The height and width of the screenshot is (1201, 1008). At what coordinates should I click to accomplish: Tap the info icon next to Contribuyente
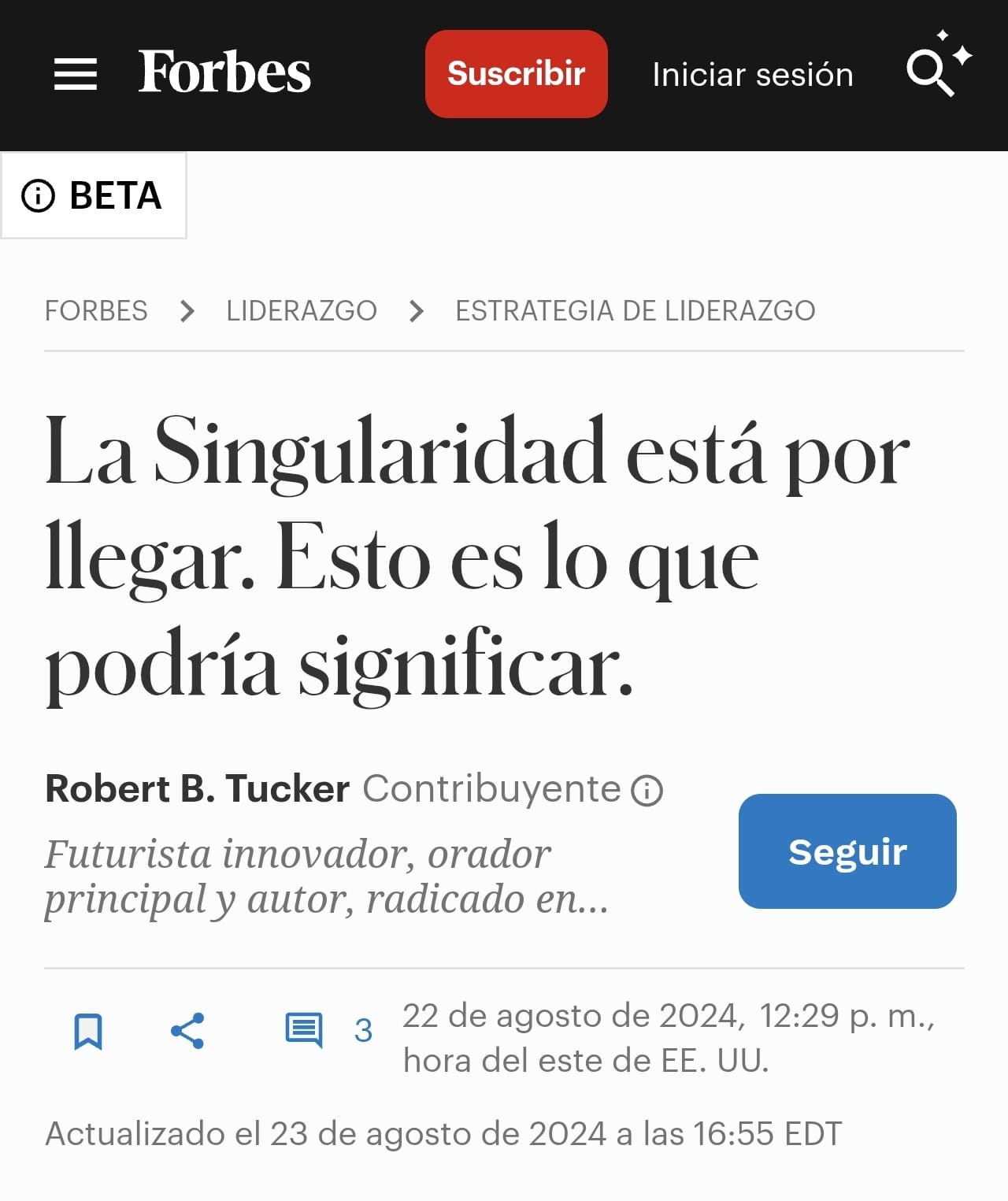(x=647, y=790)
